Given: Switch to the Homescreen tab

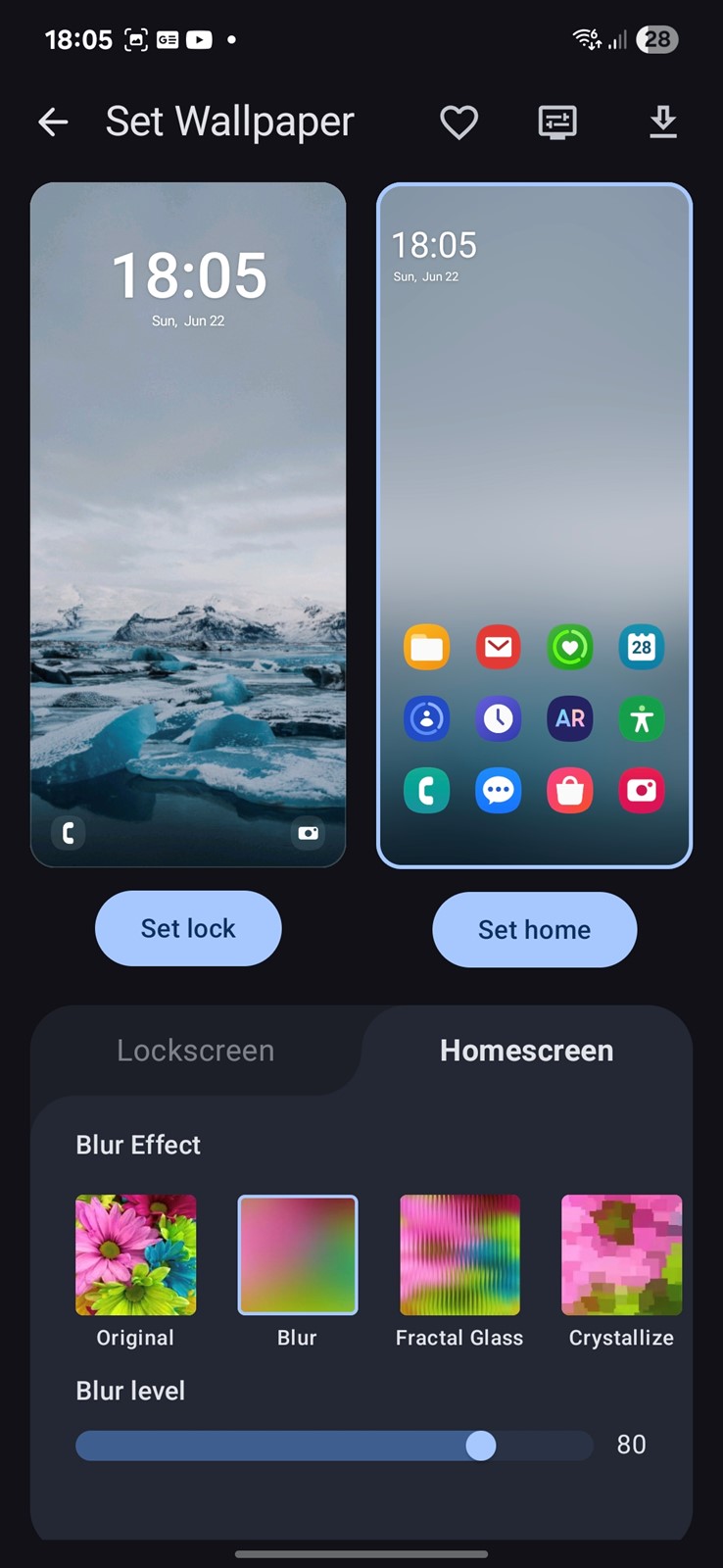Looking at the screenshot, I should coord(527,1051).
